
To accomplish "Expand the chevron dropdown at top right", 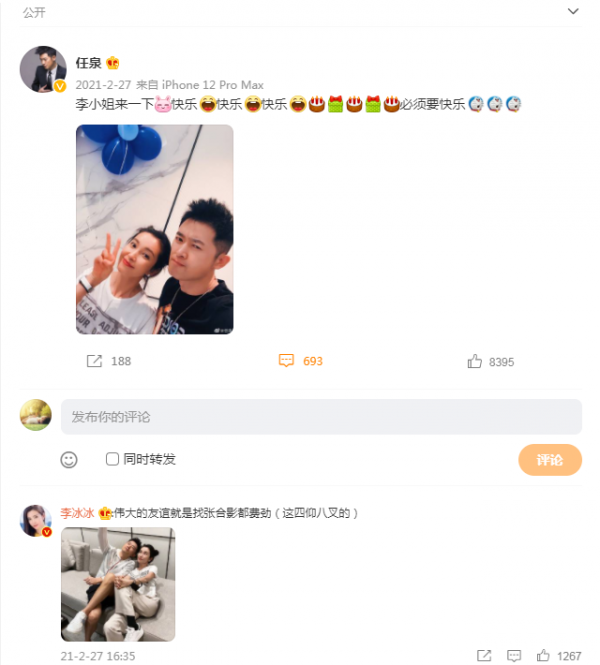I will (x=573, y=11).
